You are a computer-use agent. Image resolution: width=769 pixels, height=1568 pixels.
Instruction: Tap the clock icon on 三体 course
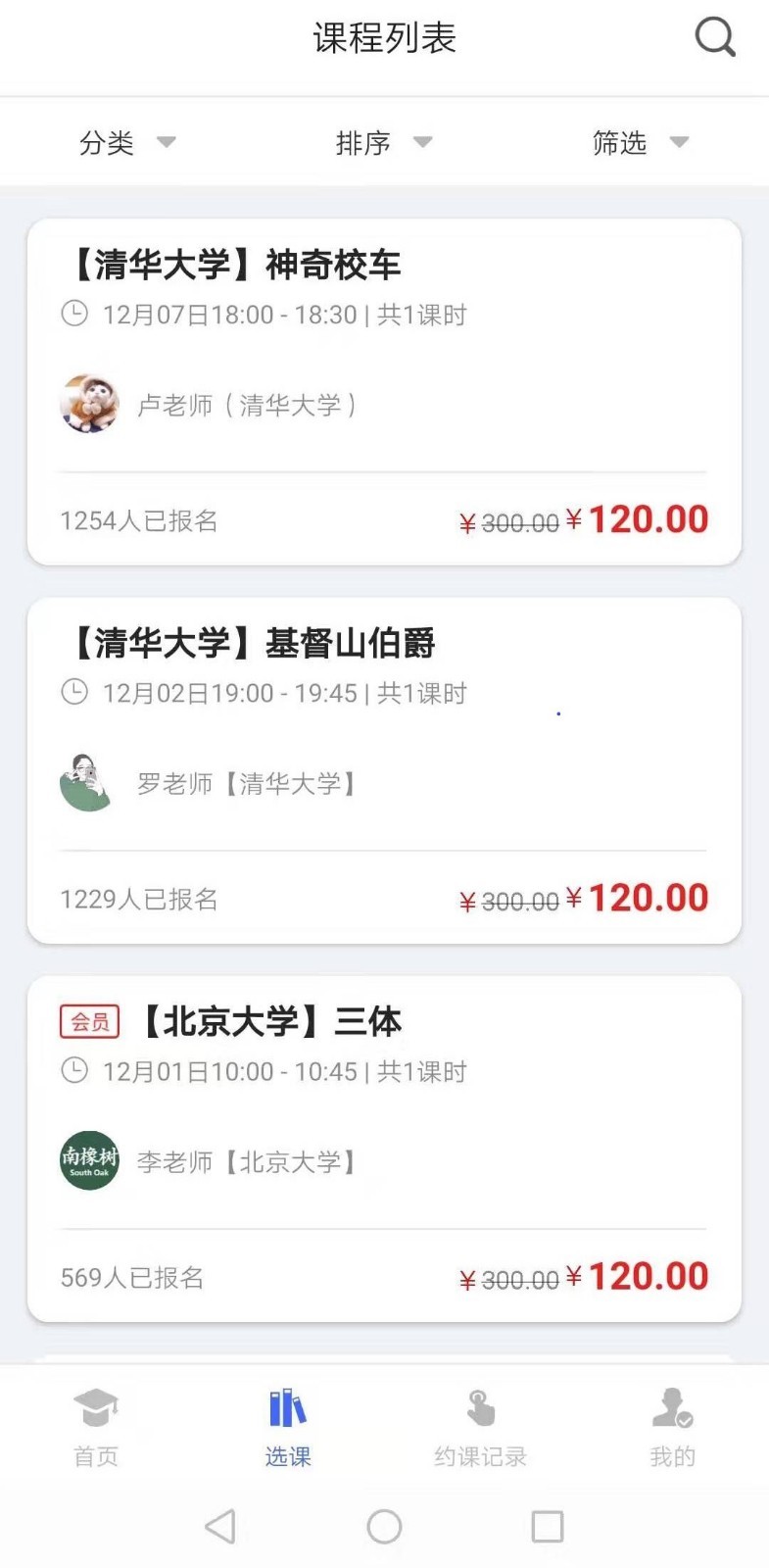[73, 1070]
